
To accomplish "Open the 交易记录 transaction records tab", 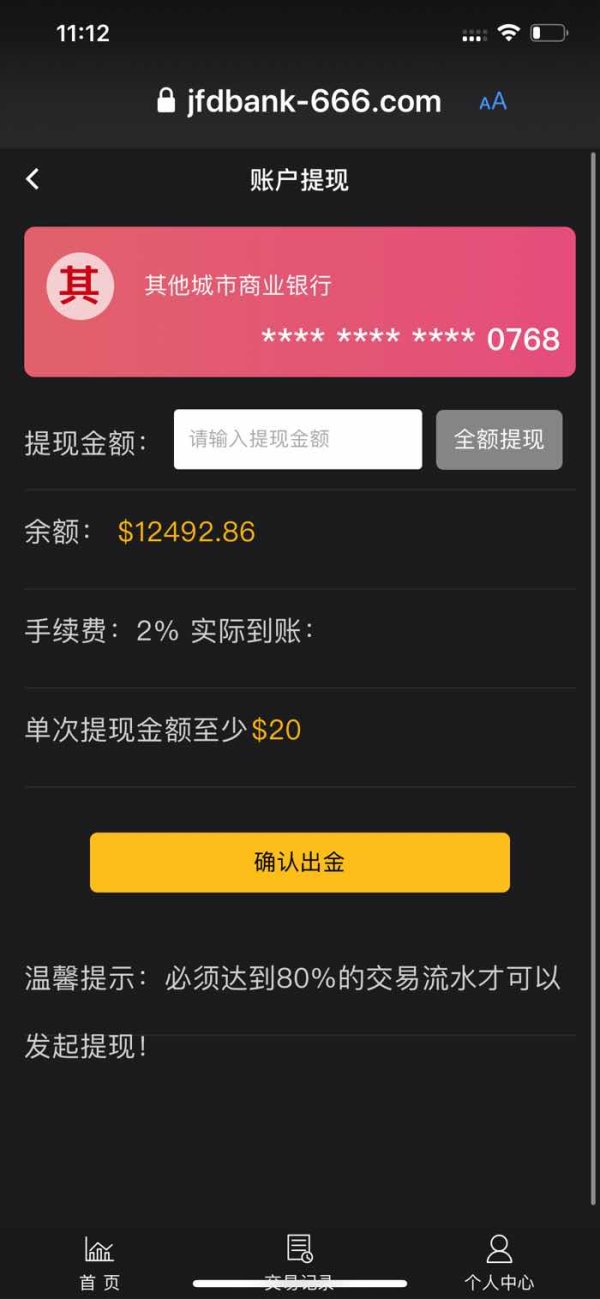I will click(300, 1262).
